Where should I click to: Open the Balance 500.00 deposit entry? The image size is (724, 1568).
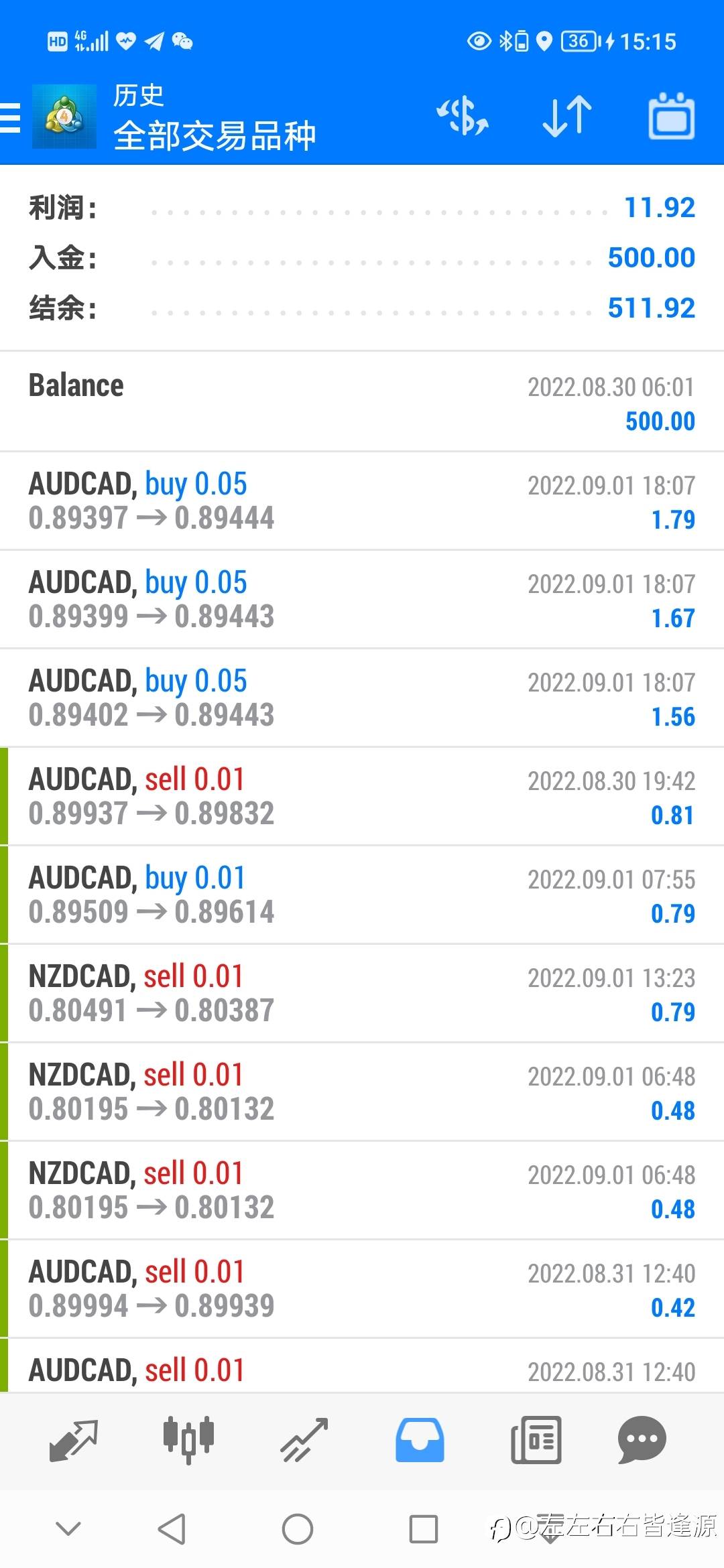[x=362, y=401]
